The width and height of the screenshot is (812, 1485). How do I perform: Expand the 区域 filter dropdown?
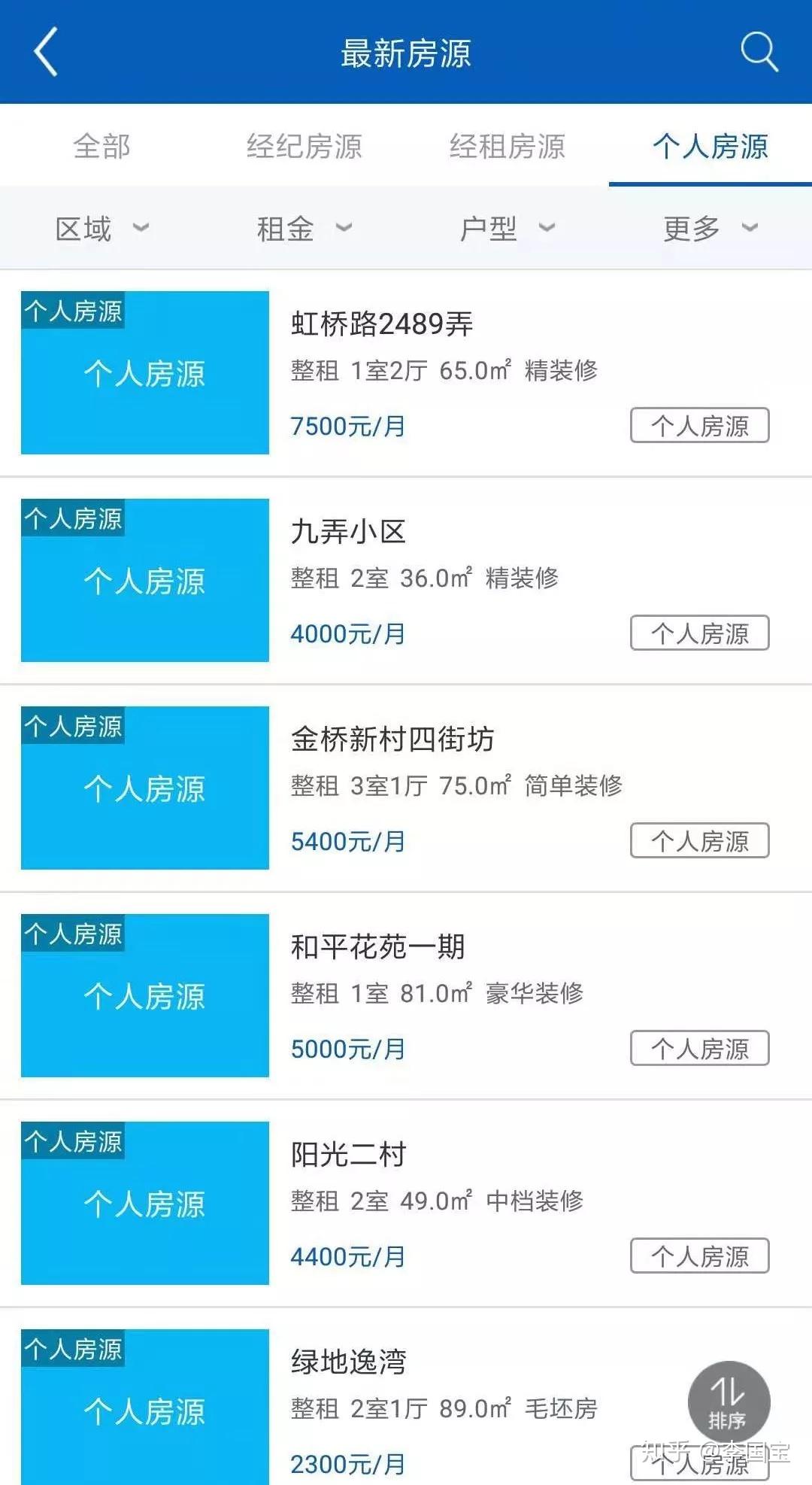101,228
